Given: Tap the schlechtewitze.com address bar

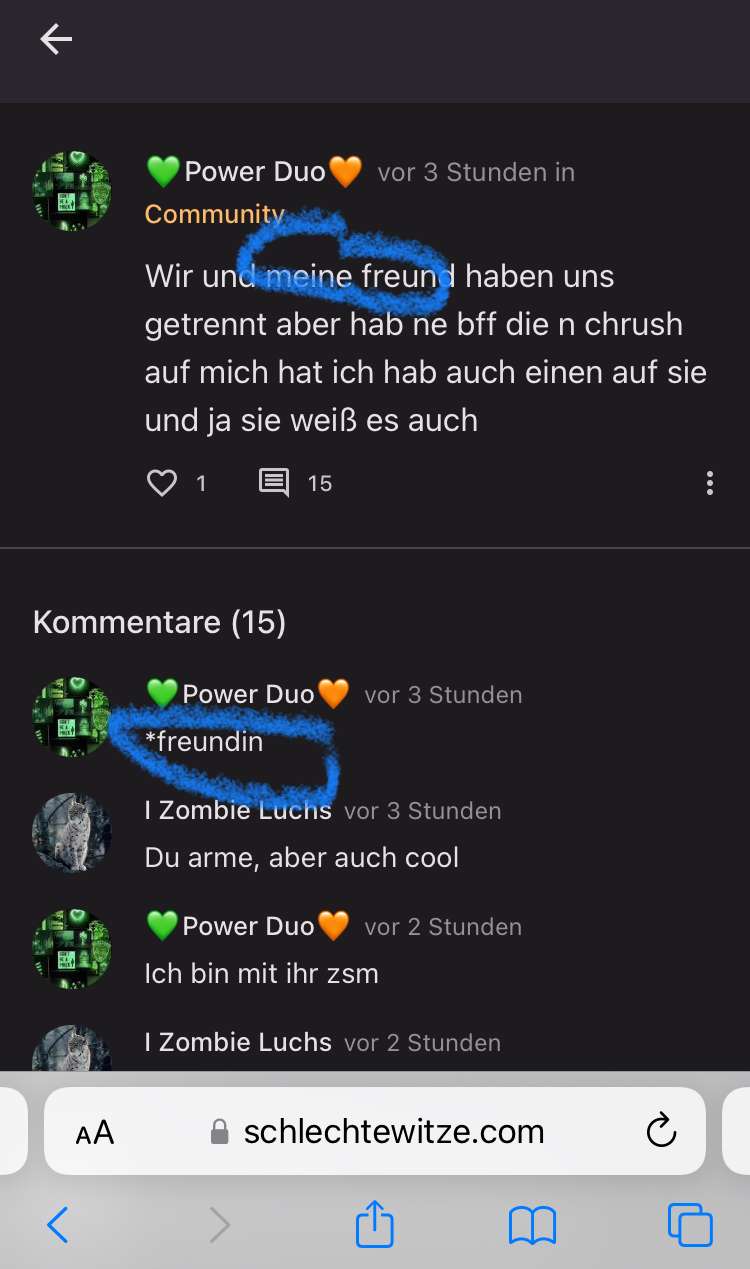Looking at the screenshot, I should 394,1131.
